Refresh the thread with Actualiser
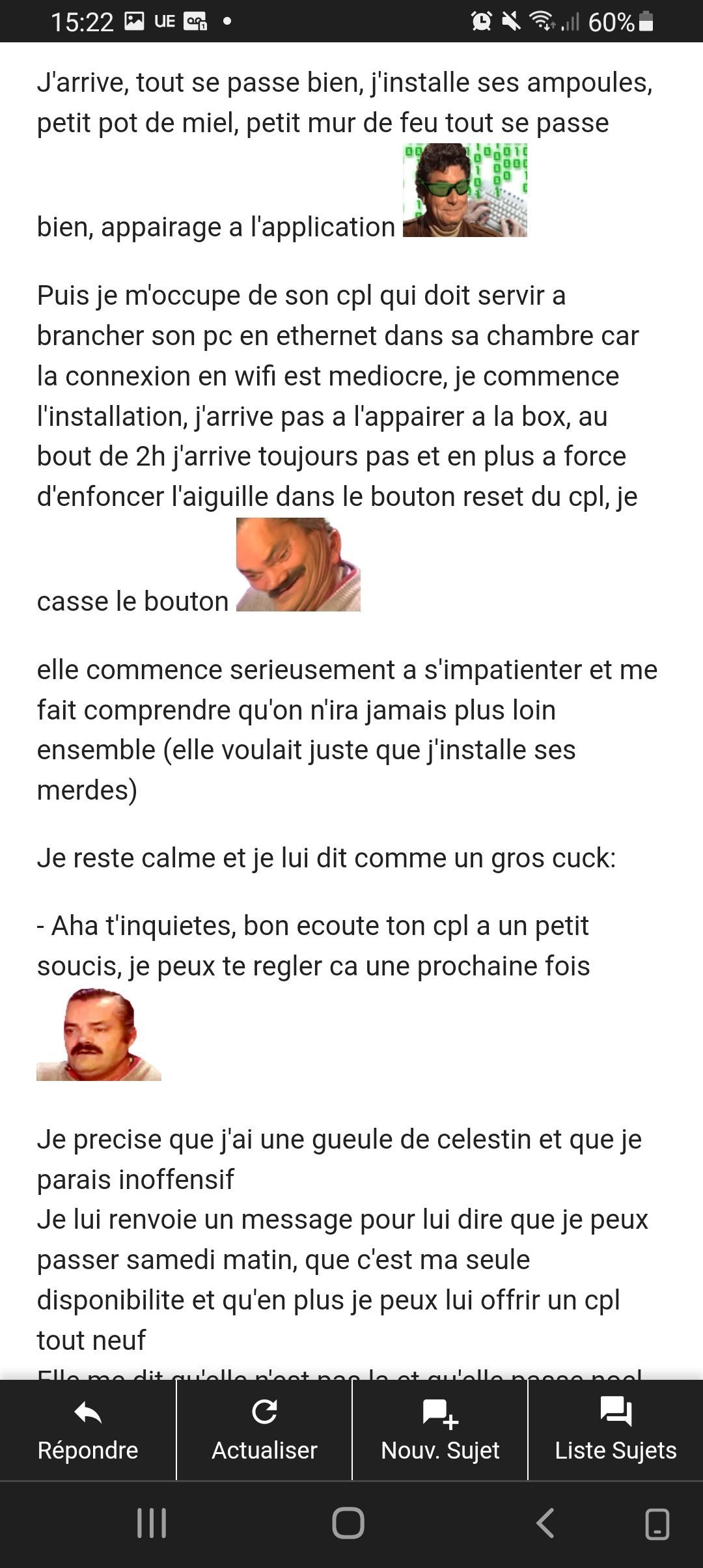Image resolution: width=703 pixels, height=1568 pixels. 264,1431
